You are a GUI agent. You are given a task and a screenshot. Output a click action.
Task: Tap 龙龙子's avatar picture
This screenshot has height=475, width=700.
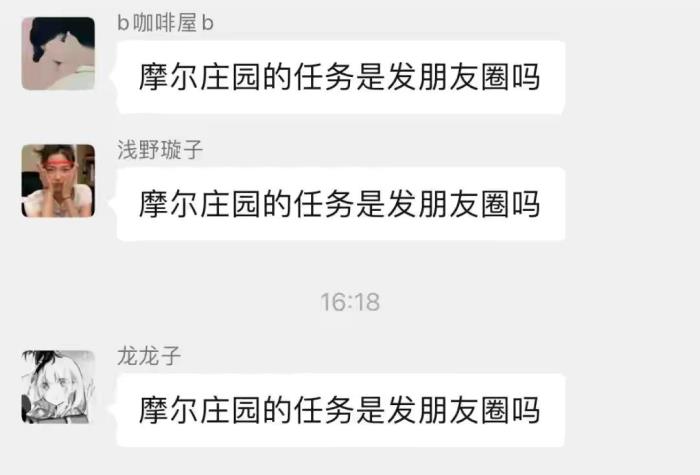[58, 387]
